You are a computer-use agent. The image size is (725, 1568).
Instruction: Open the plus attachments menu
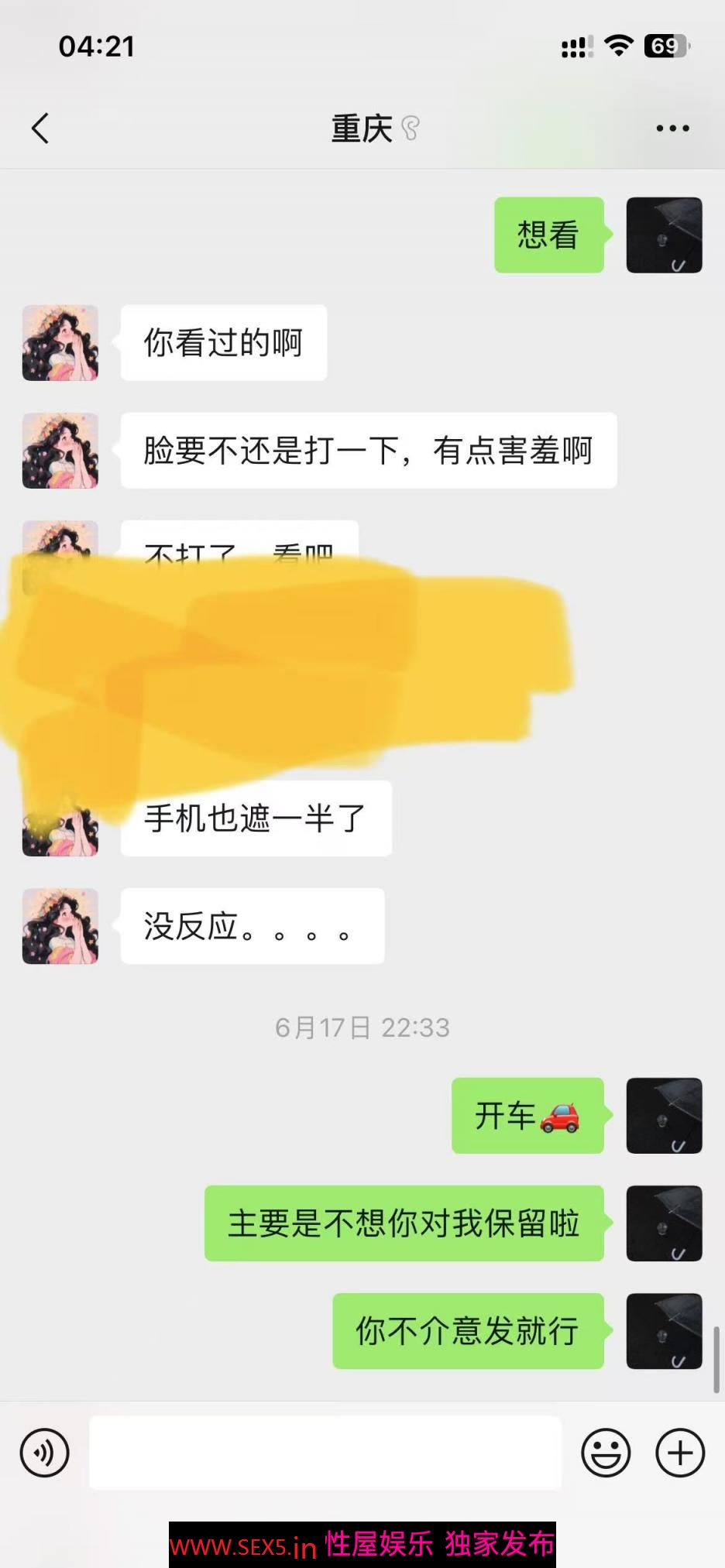[x=680, y=1453]
